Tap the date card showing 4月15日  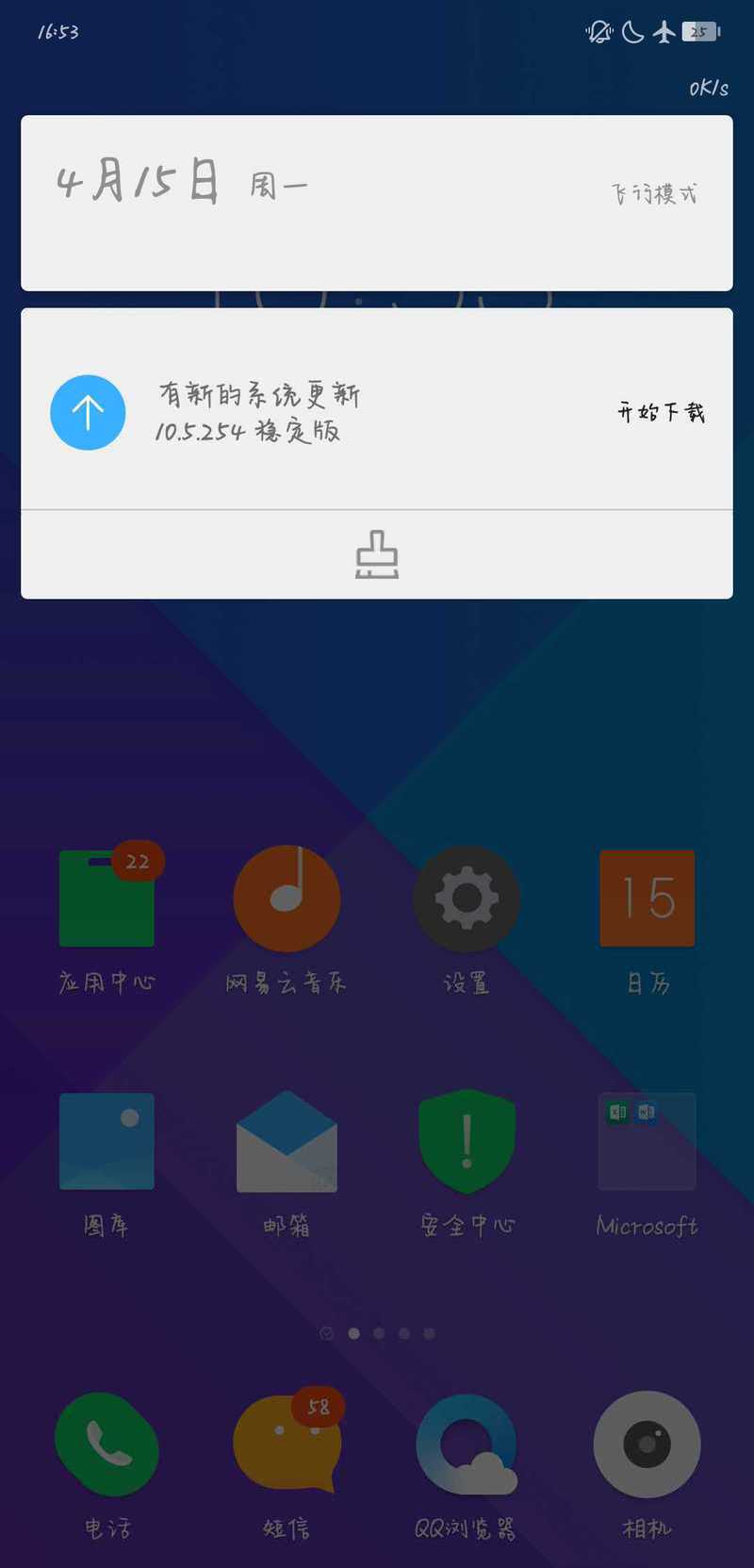[x=377, y=203]
